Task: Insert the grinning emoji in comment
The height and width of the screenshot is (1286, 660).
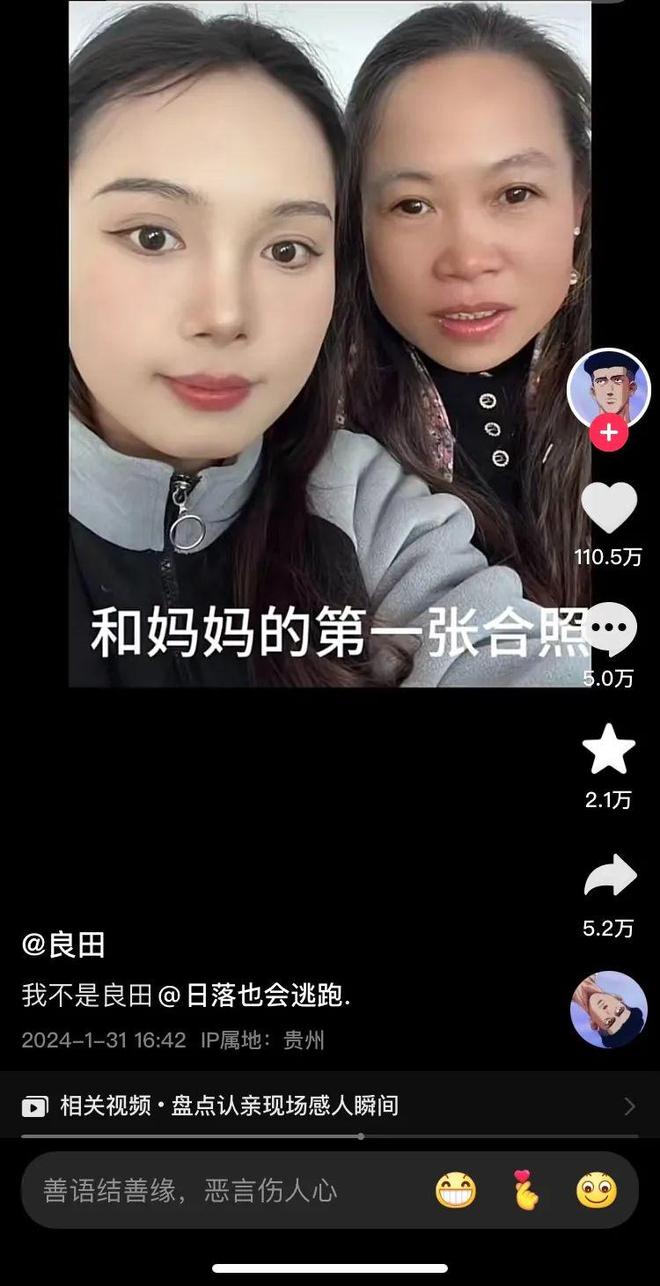Action: click(456, 1190)
